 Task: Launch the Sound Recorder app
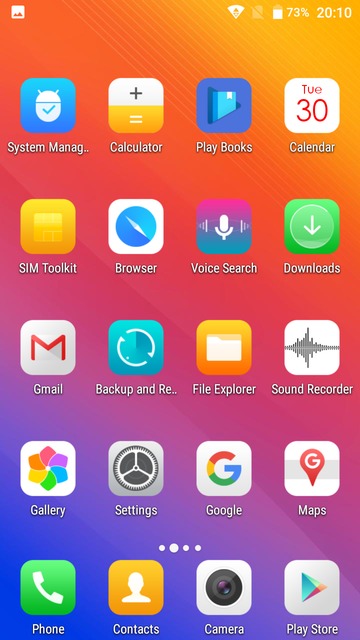312,347
